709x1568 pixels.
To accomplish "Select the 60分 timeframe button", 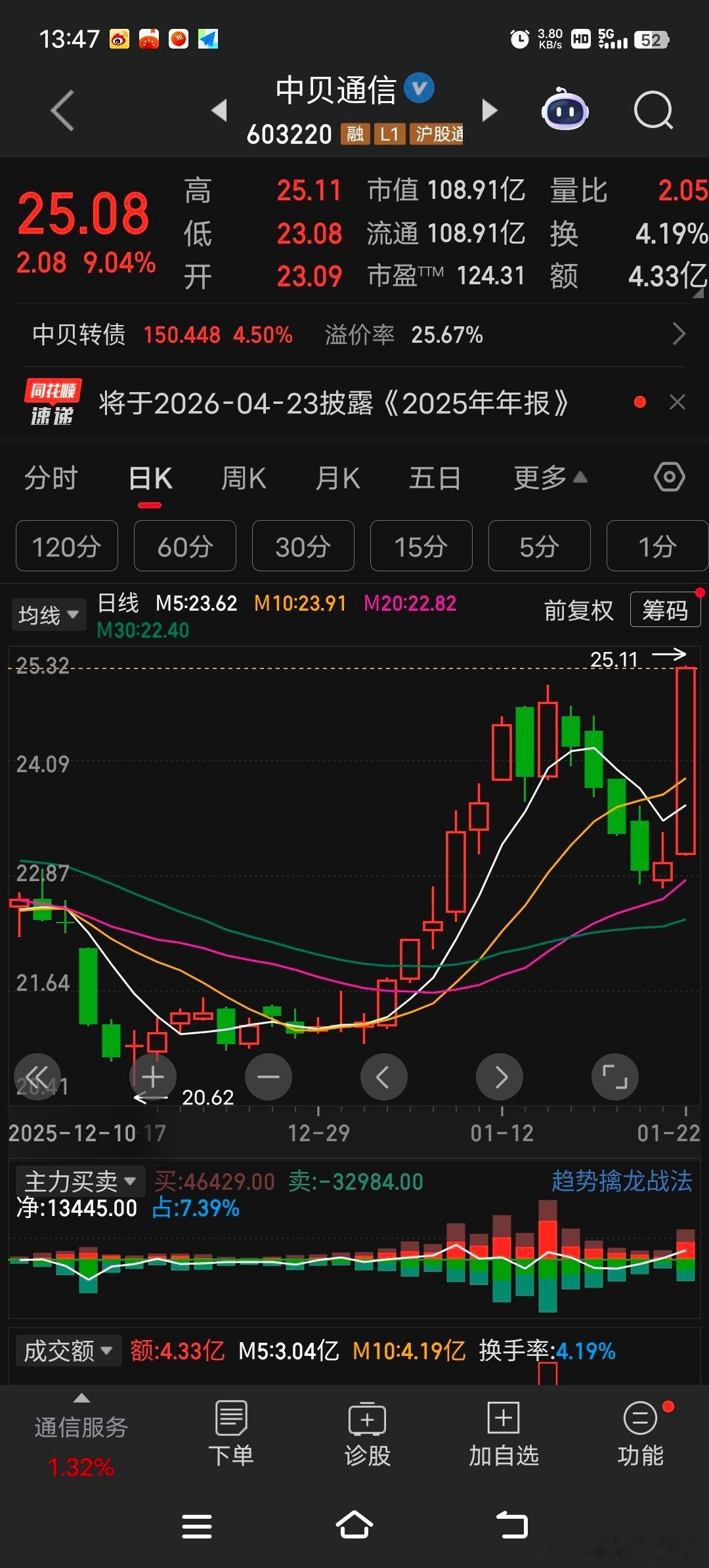I will point(184,546).
